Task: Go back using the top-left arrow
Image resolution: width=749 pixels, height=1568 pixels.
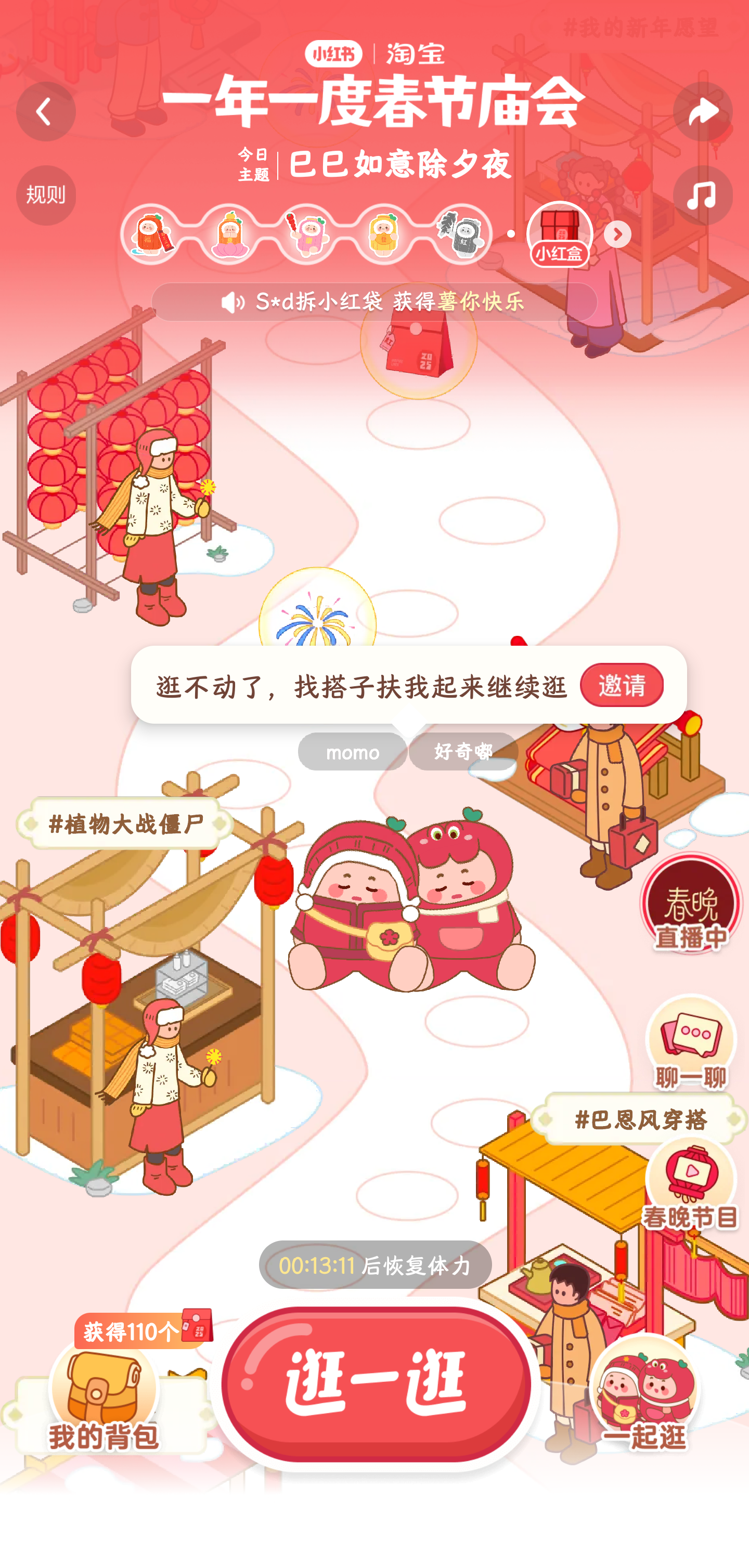Action: coord(46,112)
